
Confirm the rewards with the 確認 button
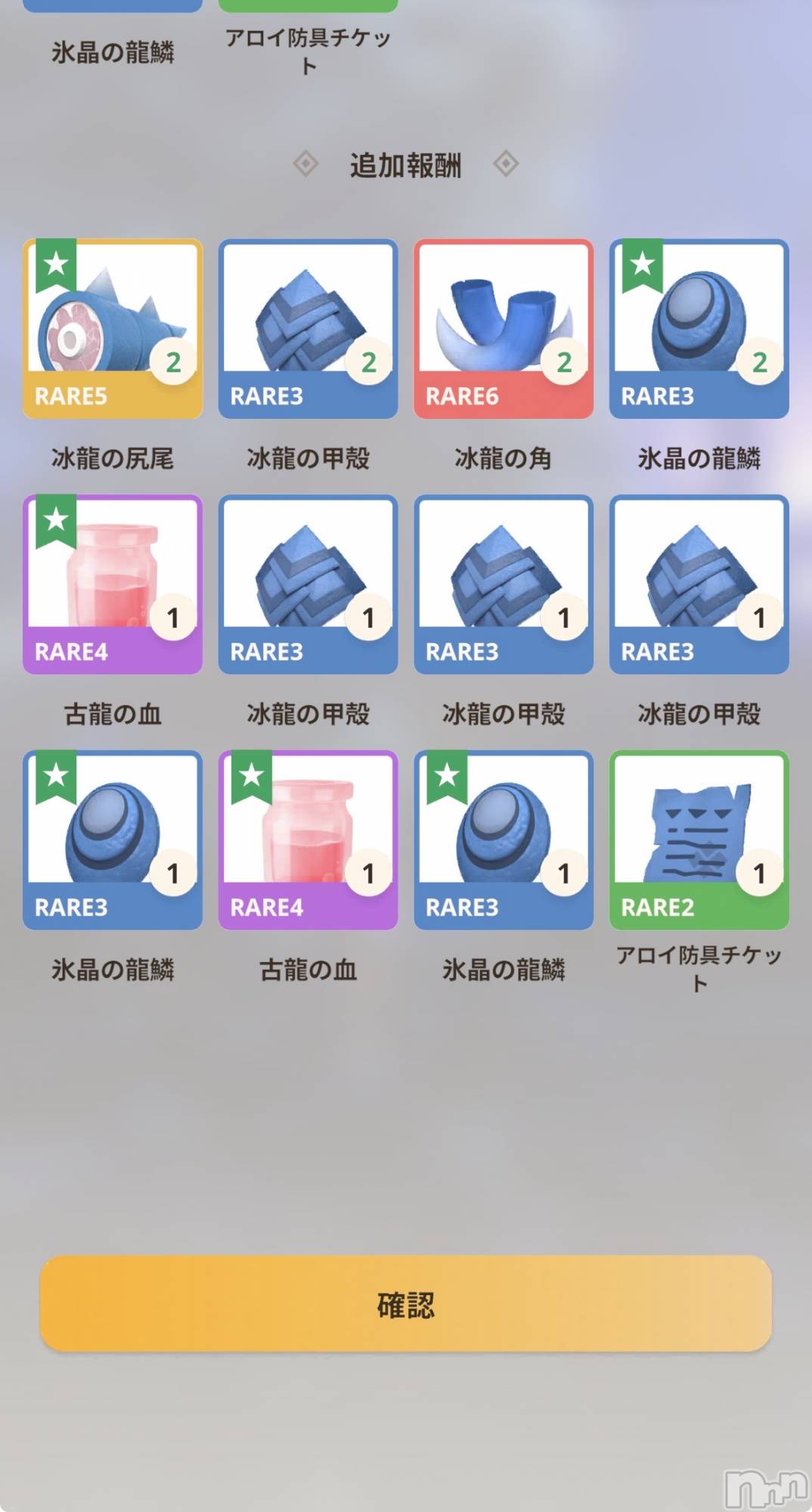405,1303
